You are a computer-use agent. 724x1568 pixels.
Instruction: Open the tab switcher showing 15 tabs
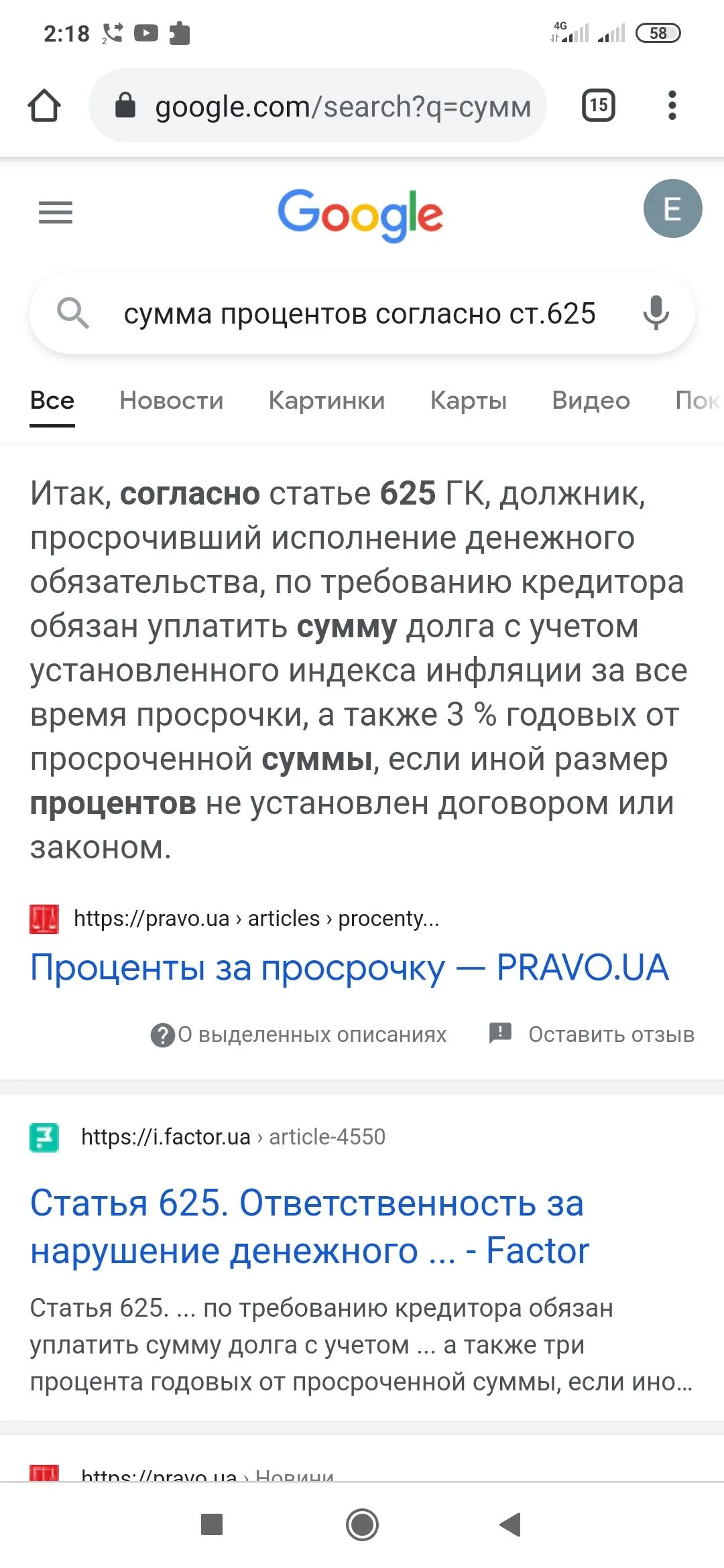tap(598, 105)
